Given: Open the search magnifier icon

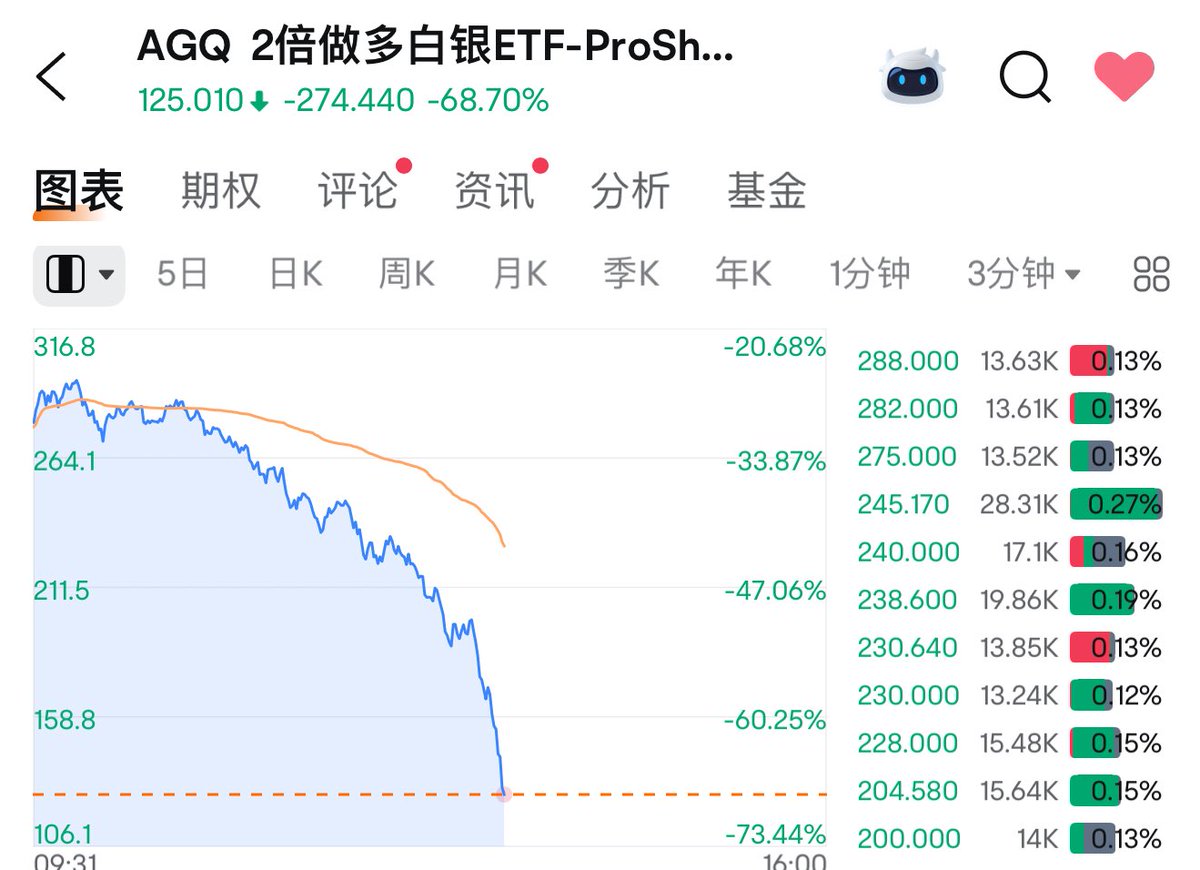Looking at the screenshot, I should point(1025,77).
